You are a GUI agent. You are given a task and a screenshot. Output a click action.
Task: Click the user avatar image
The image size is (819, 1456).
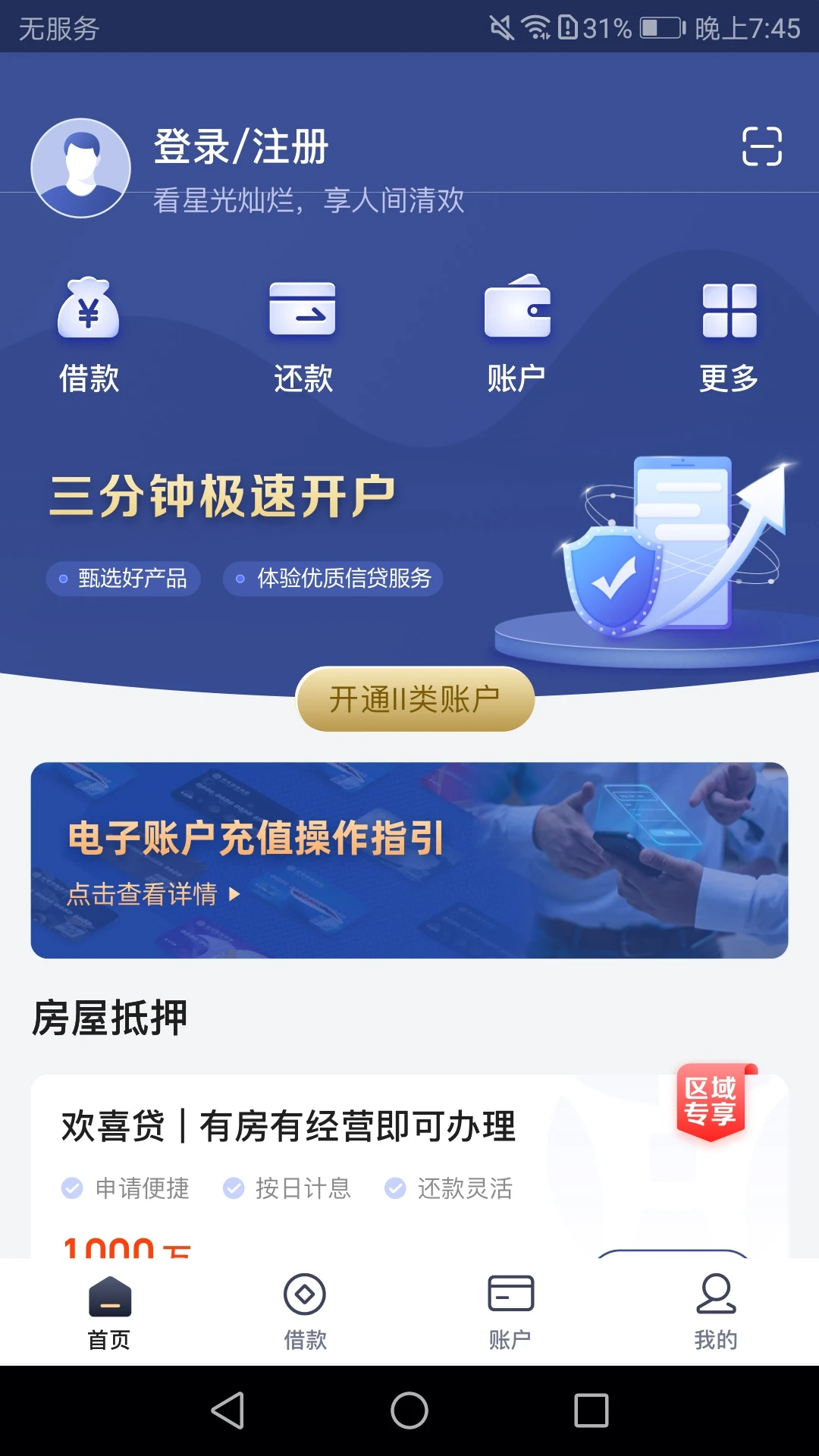tap(80, 167)
